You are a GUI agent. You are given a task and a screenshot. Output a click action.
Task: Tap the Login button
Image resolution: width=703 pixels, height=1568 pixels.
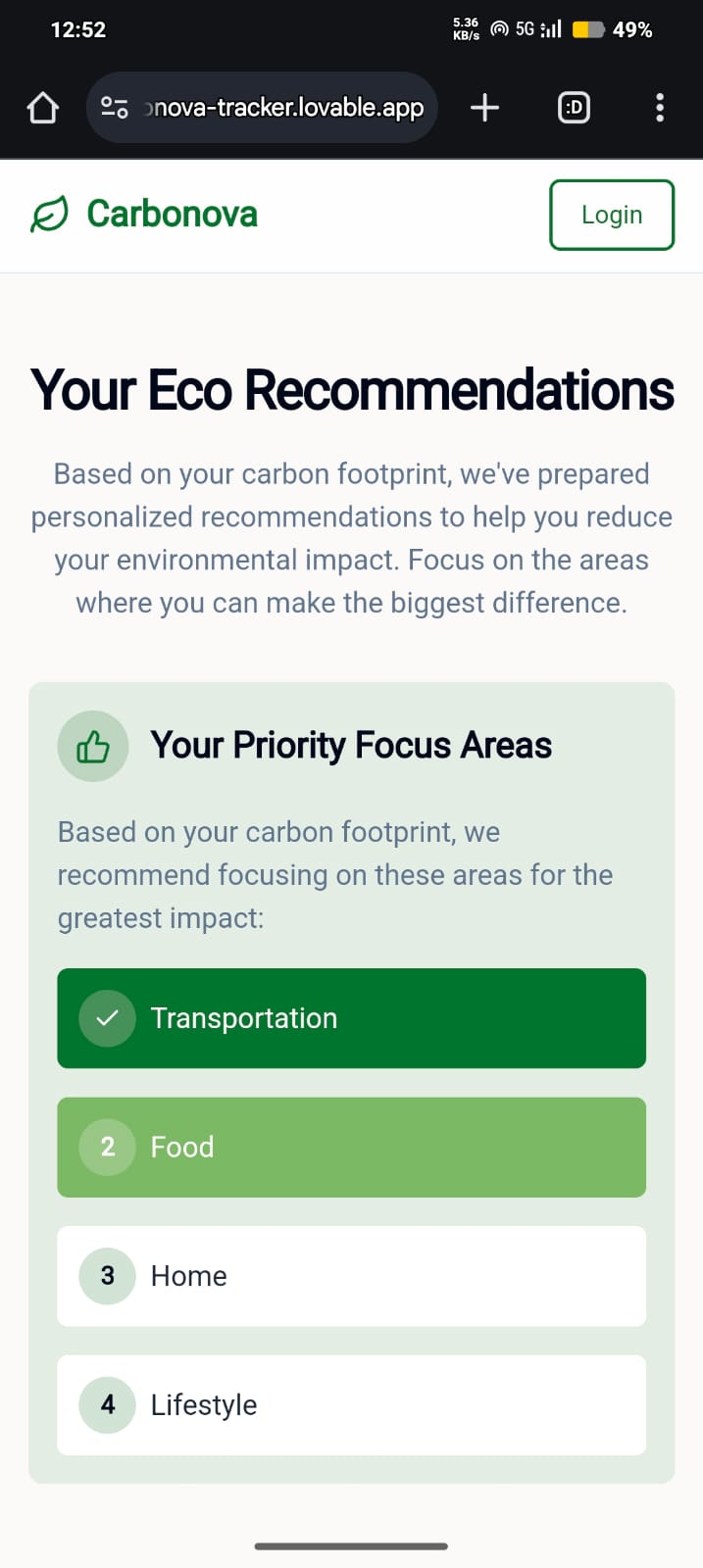tap(612, 215)
